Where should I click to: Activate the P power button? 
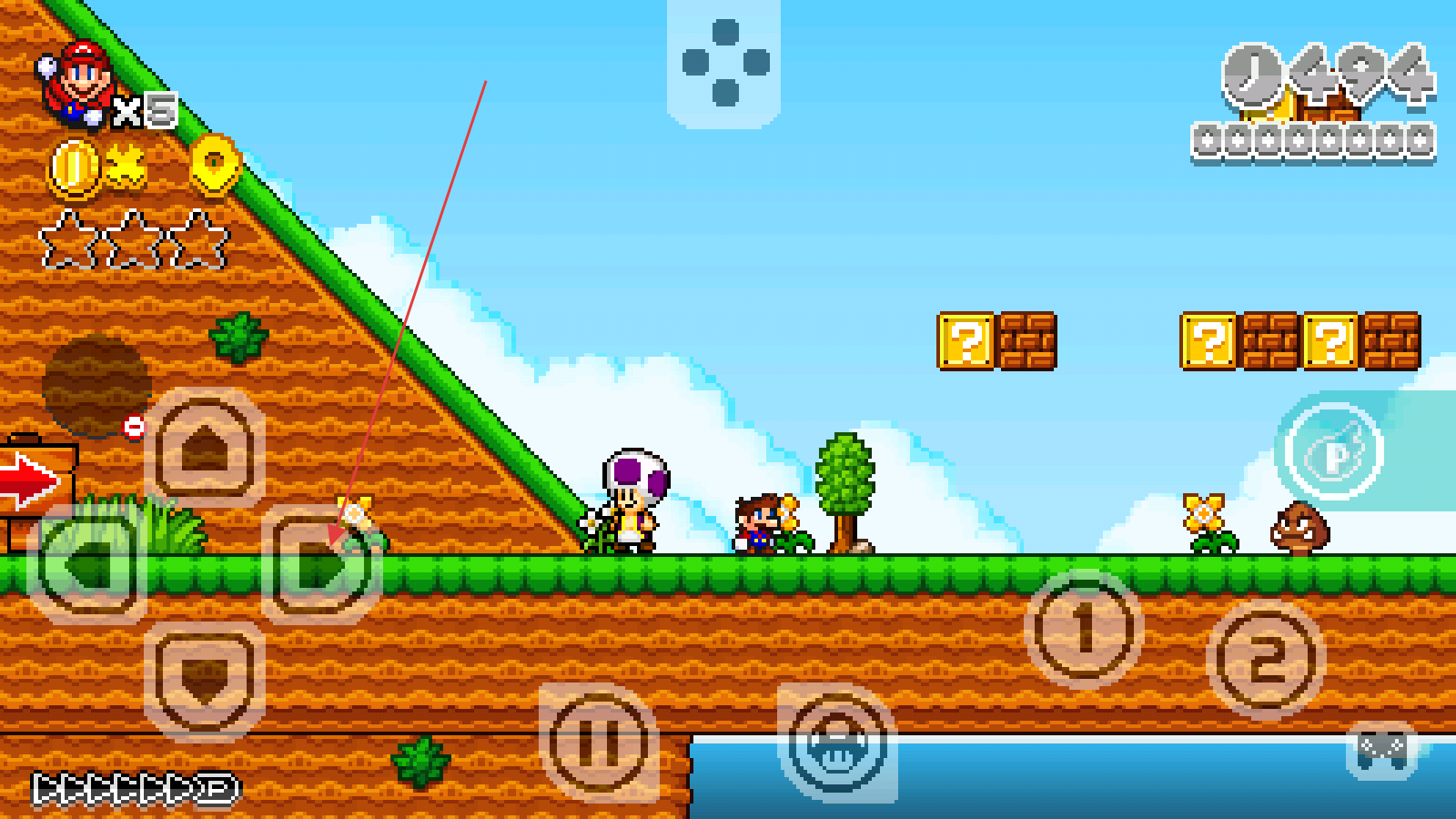pyautogui.click(x=1334, y=451)
